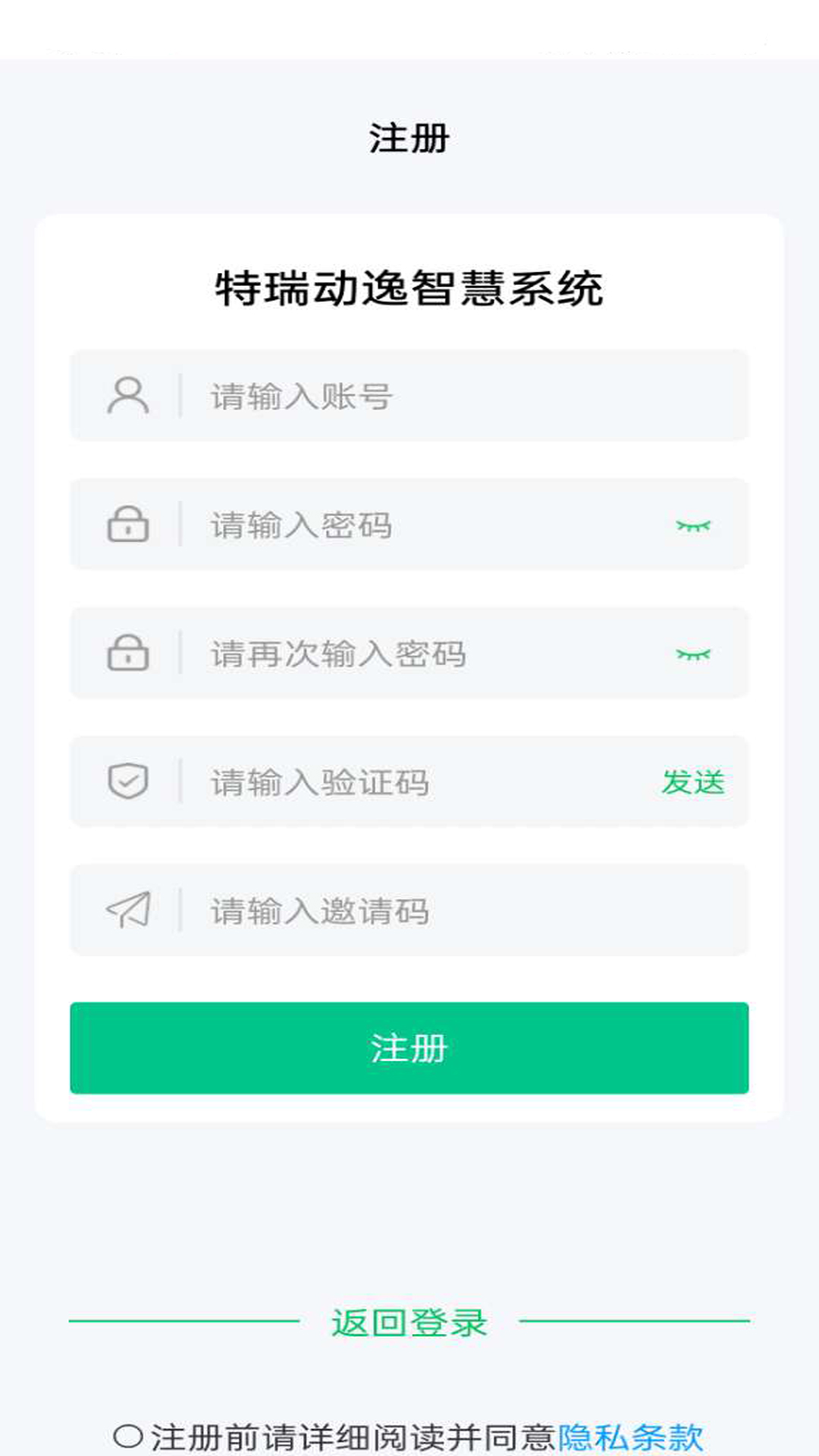Click the paper plane icon beside invitation code
This screenshot has width=819, height=1456.
(129, 910)
